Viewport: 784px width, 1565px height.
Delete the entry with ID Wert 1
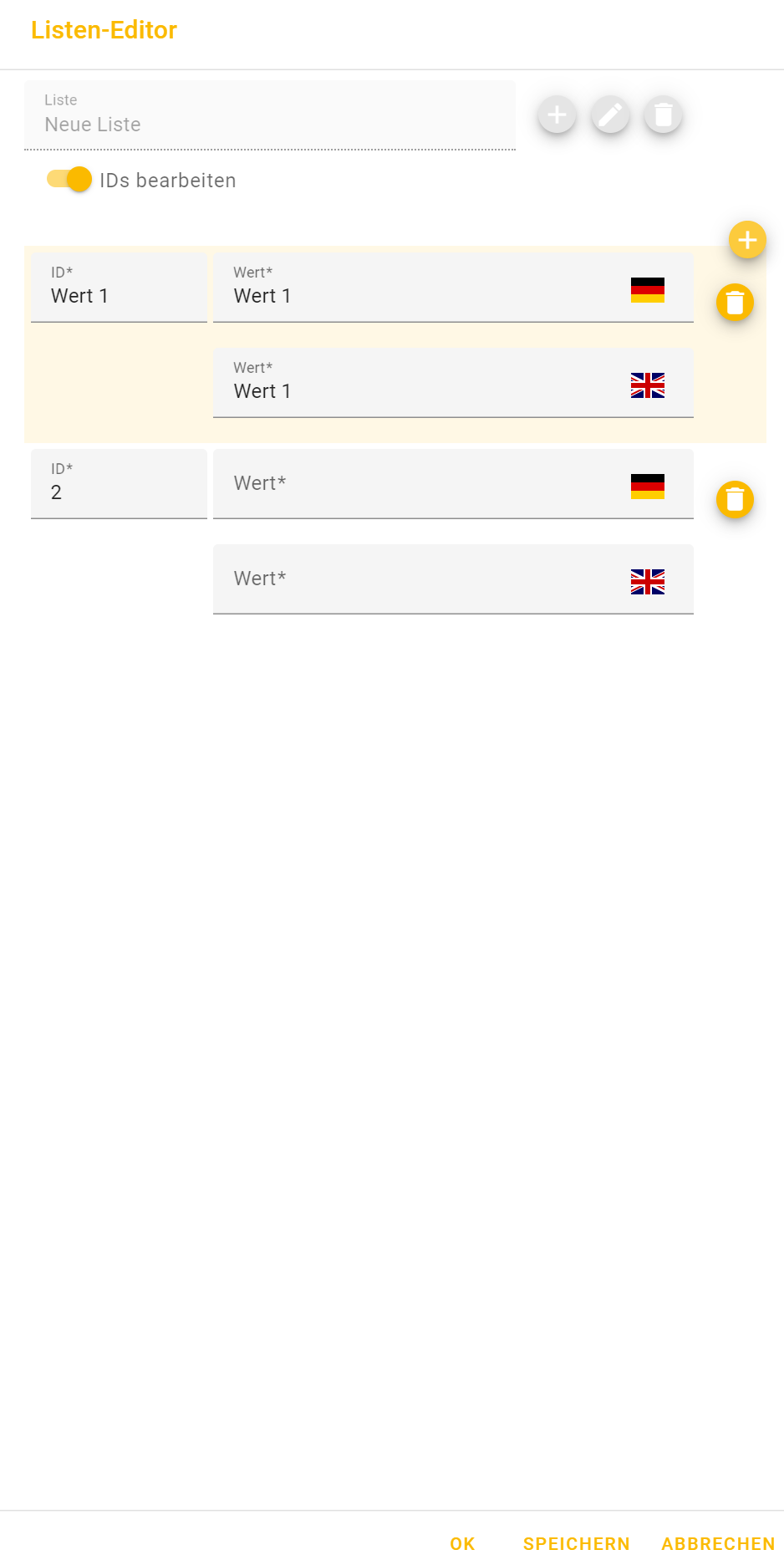point(735,303)
